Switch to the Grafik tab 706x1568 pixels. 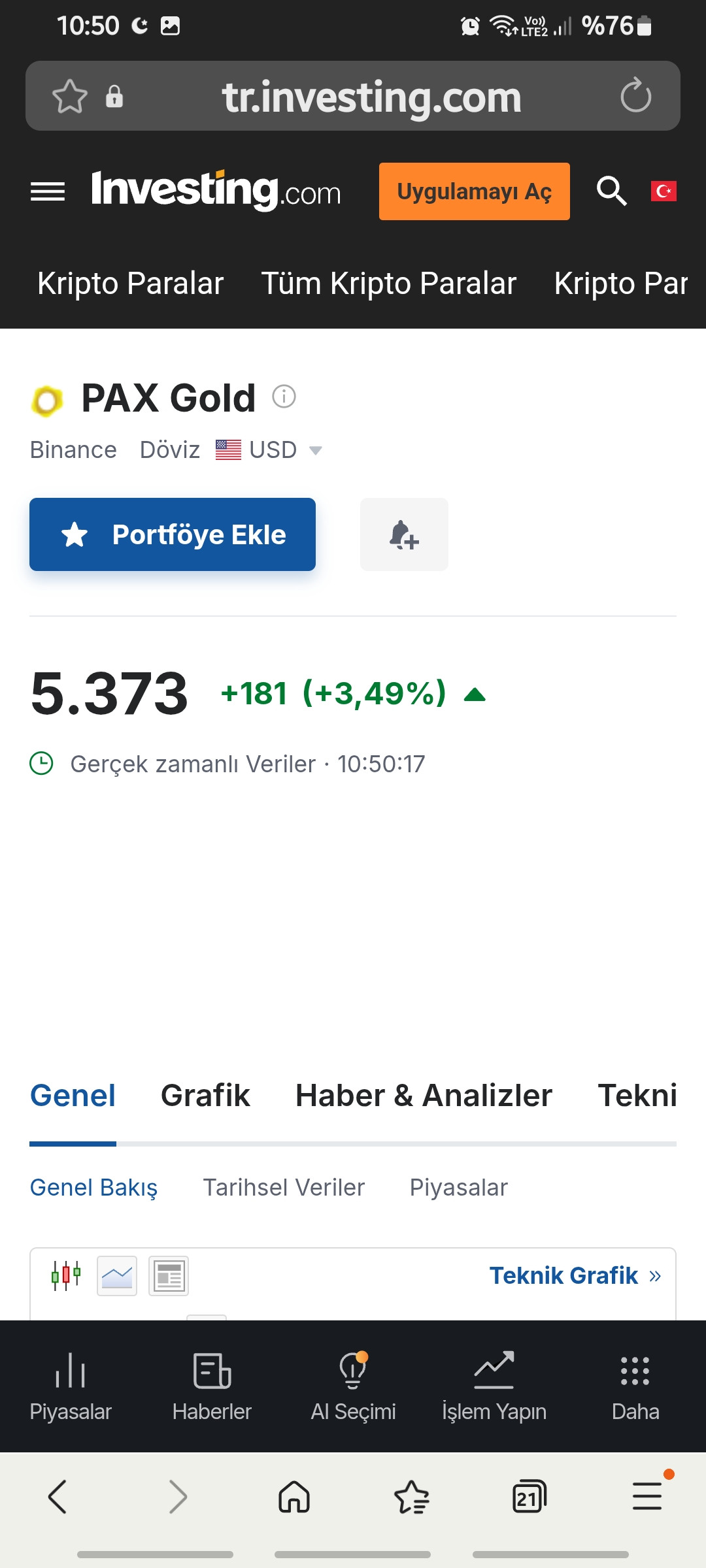tap(205, 1096)
